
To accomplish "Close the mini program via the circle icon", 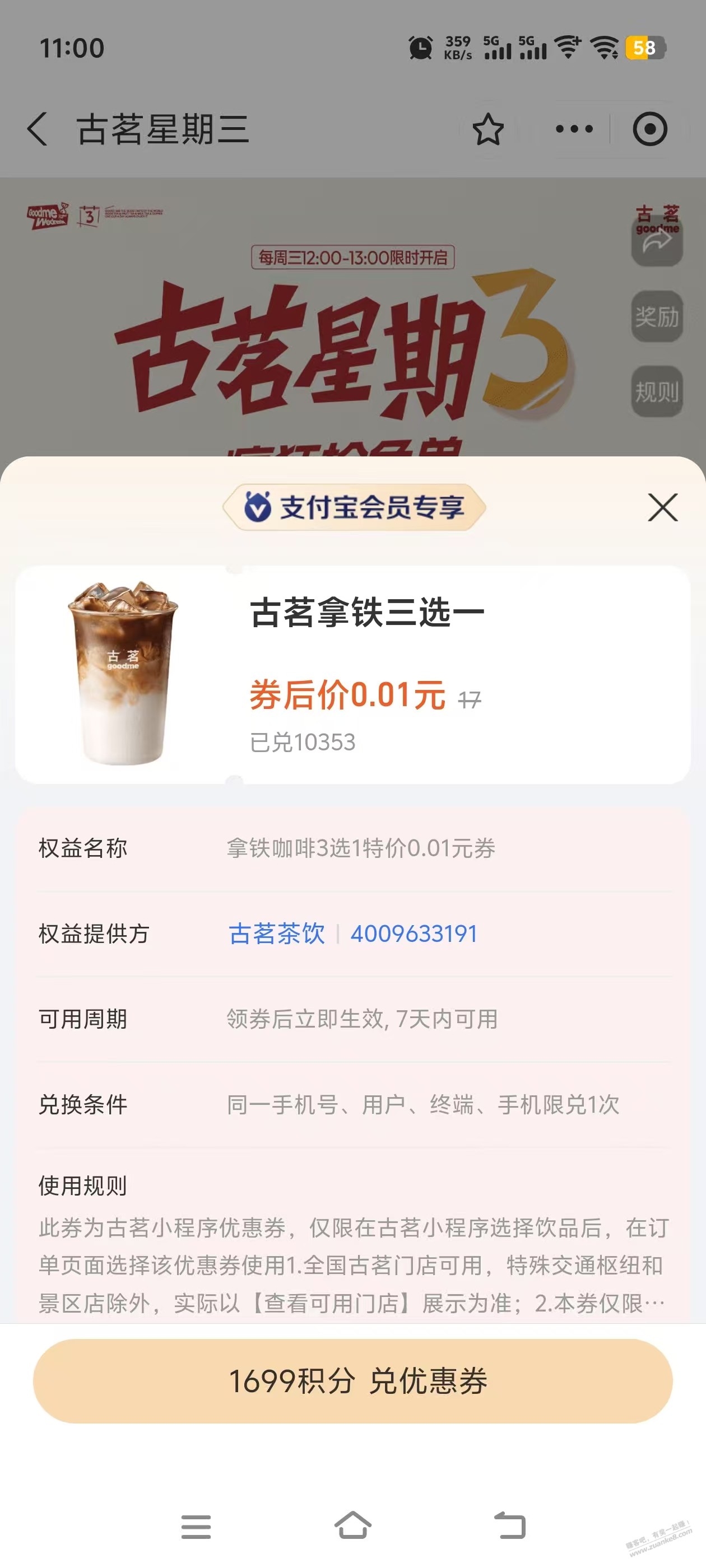I will coord(649,129).
